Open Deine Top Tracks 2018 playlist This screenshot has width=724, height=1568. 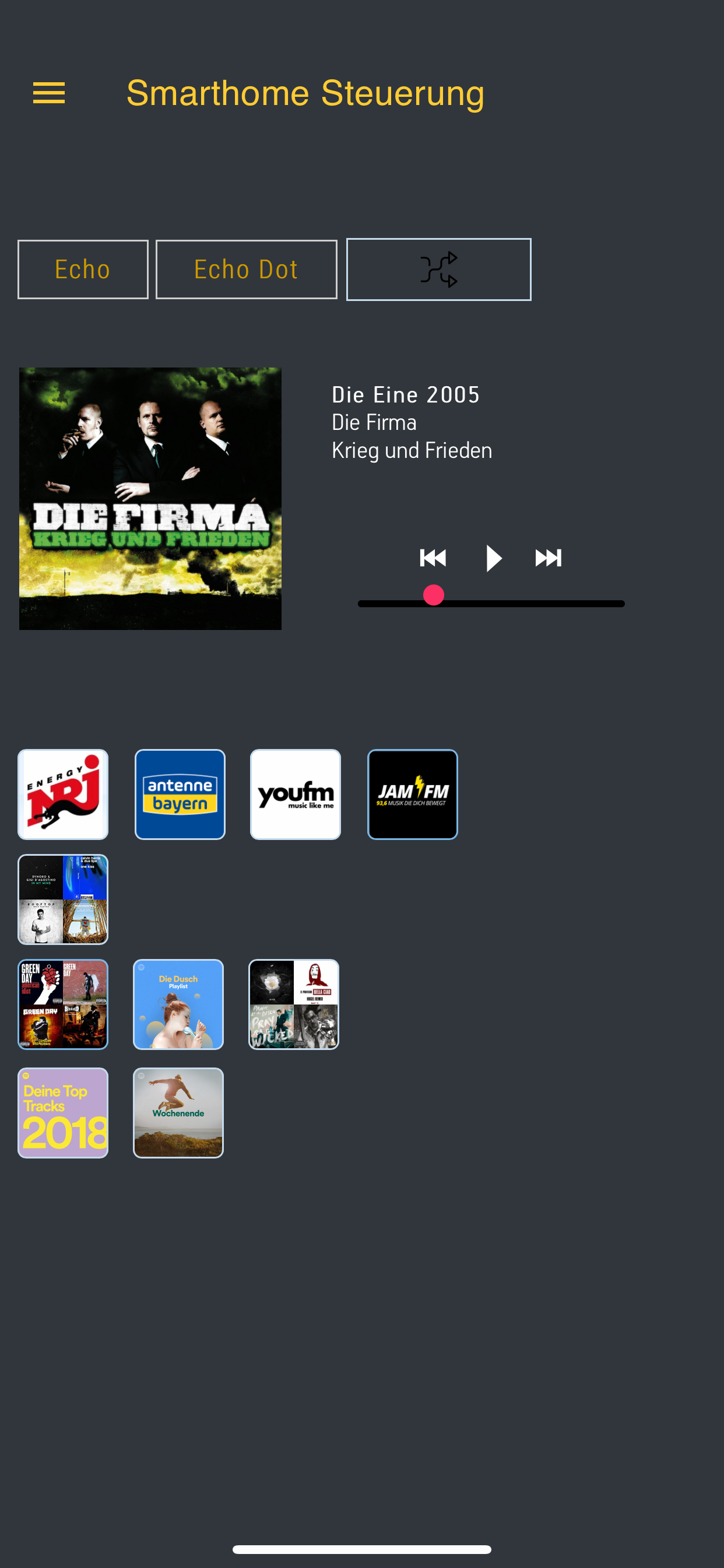(x=64, y=1112)
